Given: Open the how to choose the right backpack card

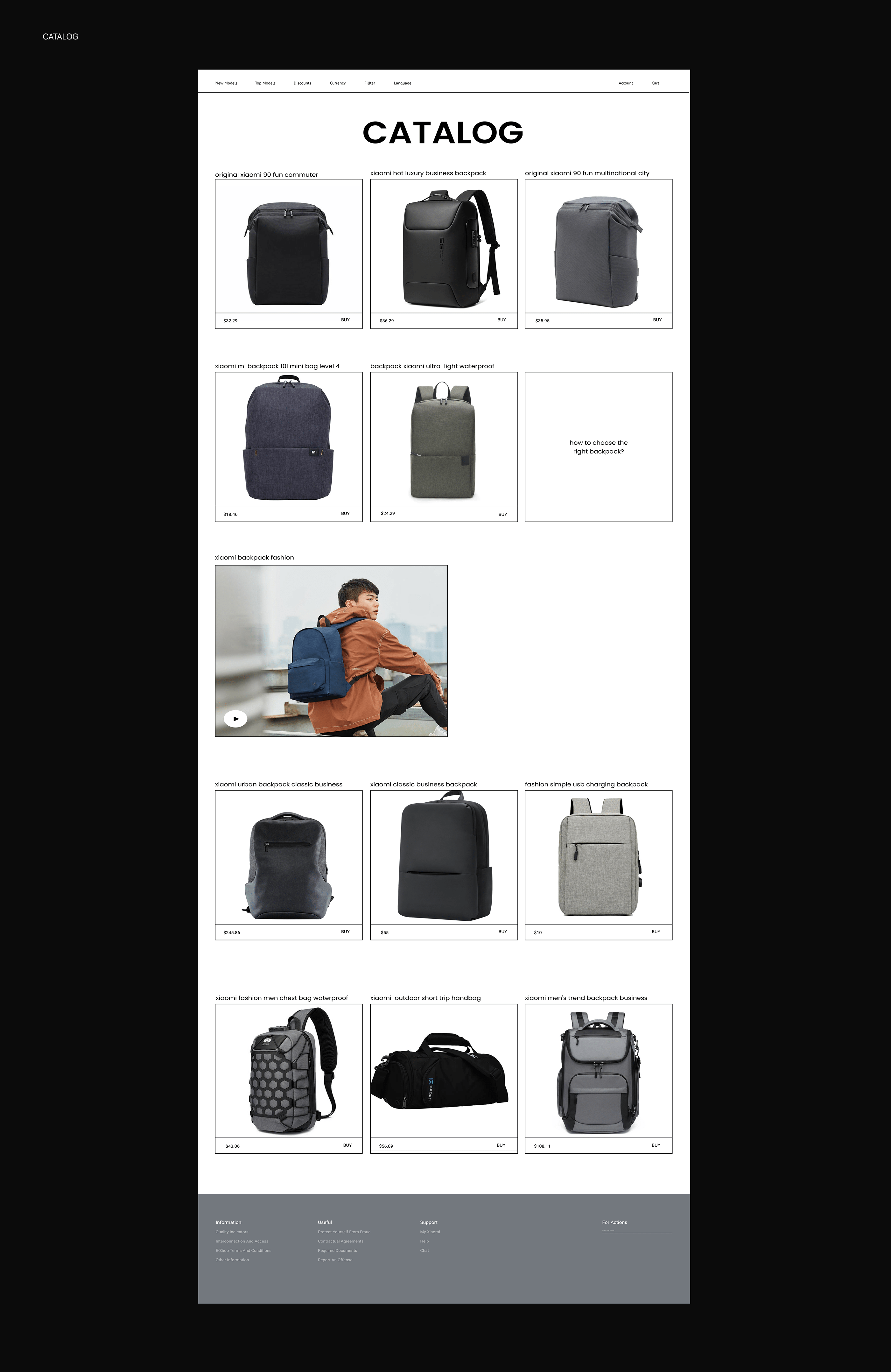Looking at the screenshot, I should (x=598, y=447).
